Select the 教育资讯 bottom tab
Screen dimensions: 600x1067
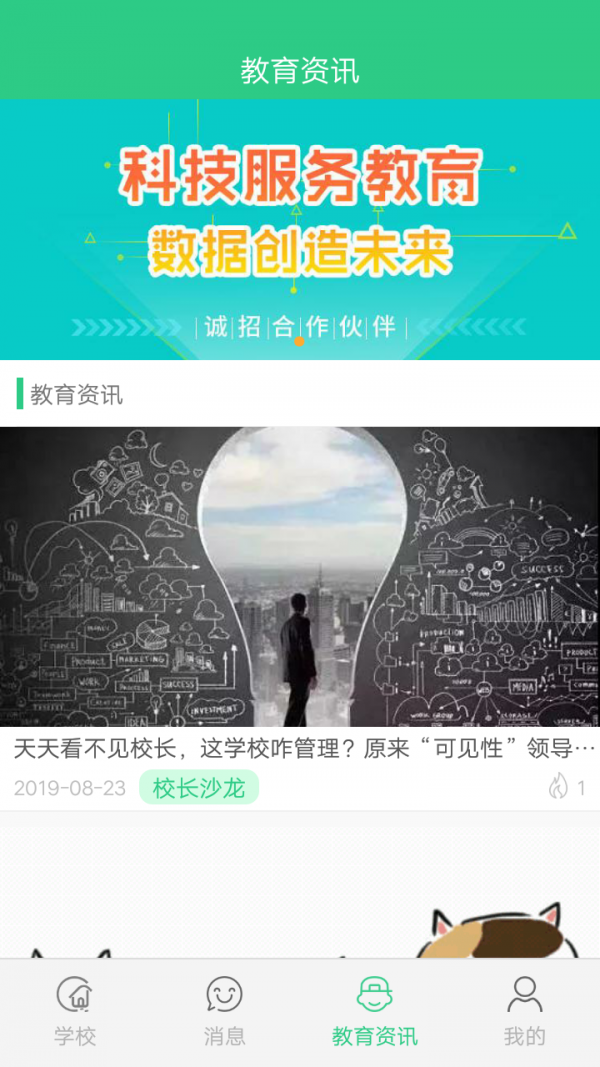pyautogui.click(x=375, y=1011)
